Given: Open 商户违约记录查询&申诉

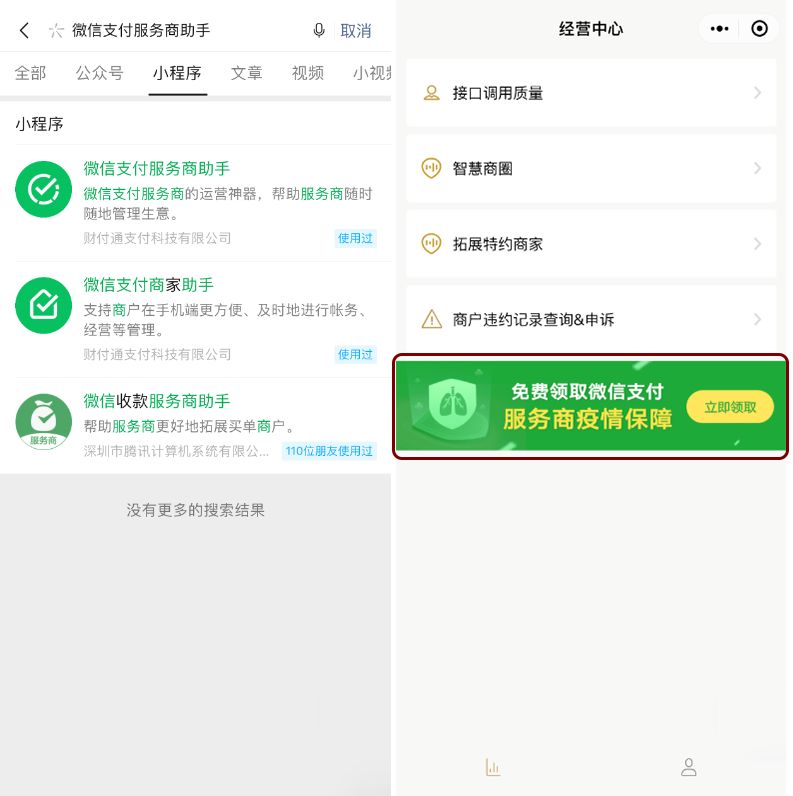Looking at the screenshot, I should coord(590,319).
